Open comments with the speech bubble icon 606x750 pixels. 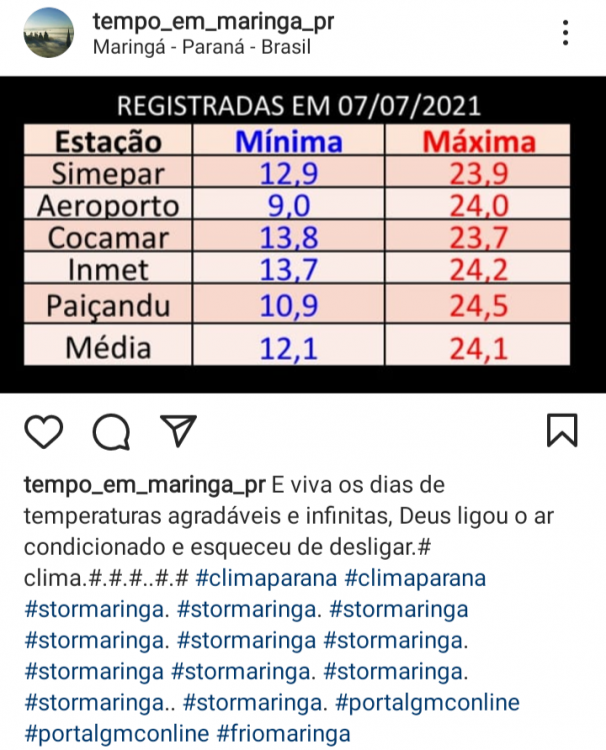[x=111, y=431]
